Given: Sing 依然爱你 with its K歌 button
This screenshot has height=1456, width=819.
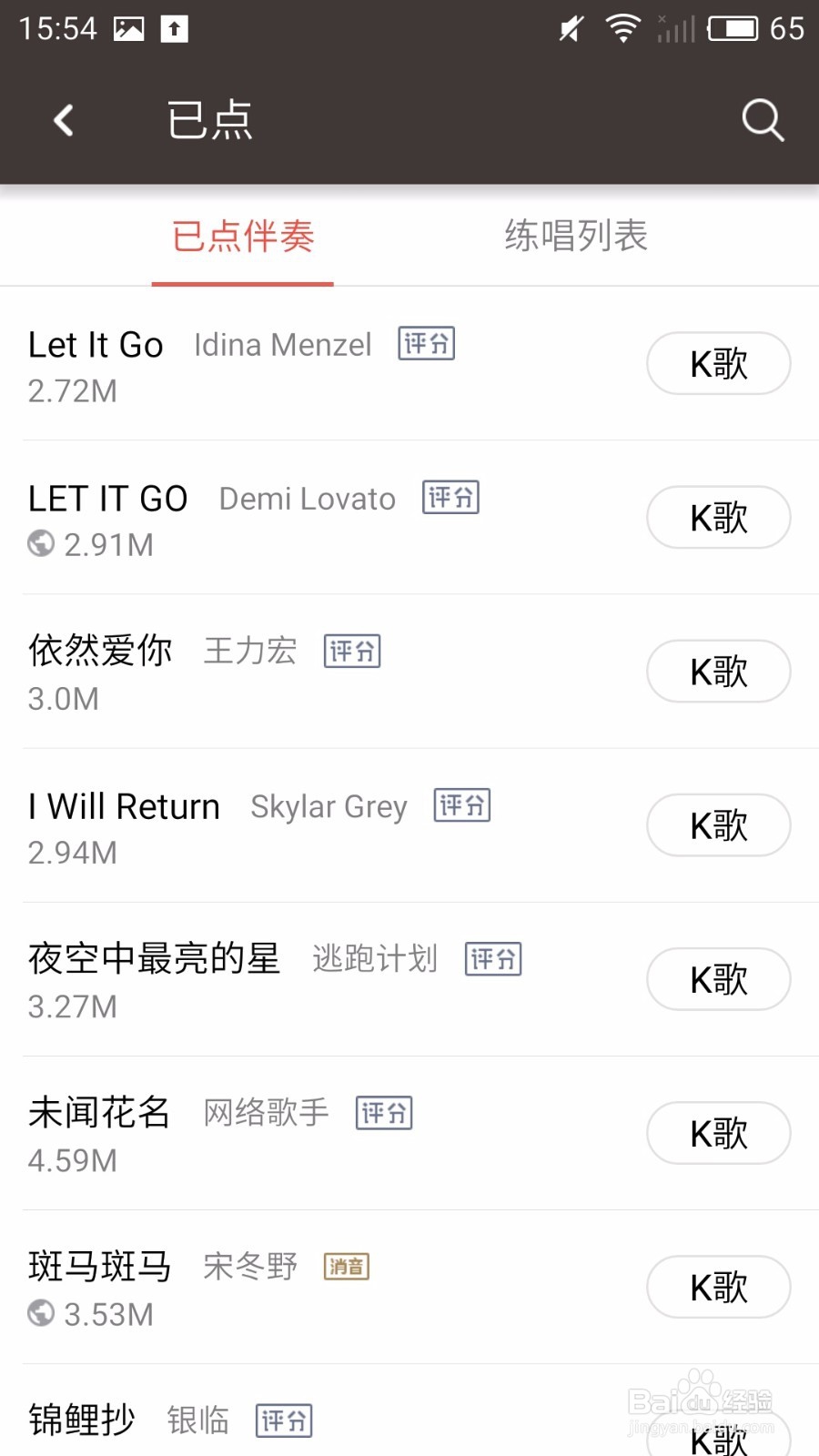Looking at the screenshot, I should pos(718,672).
